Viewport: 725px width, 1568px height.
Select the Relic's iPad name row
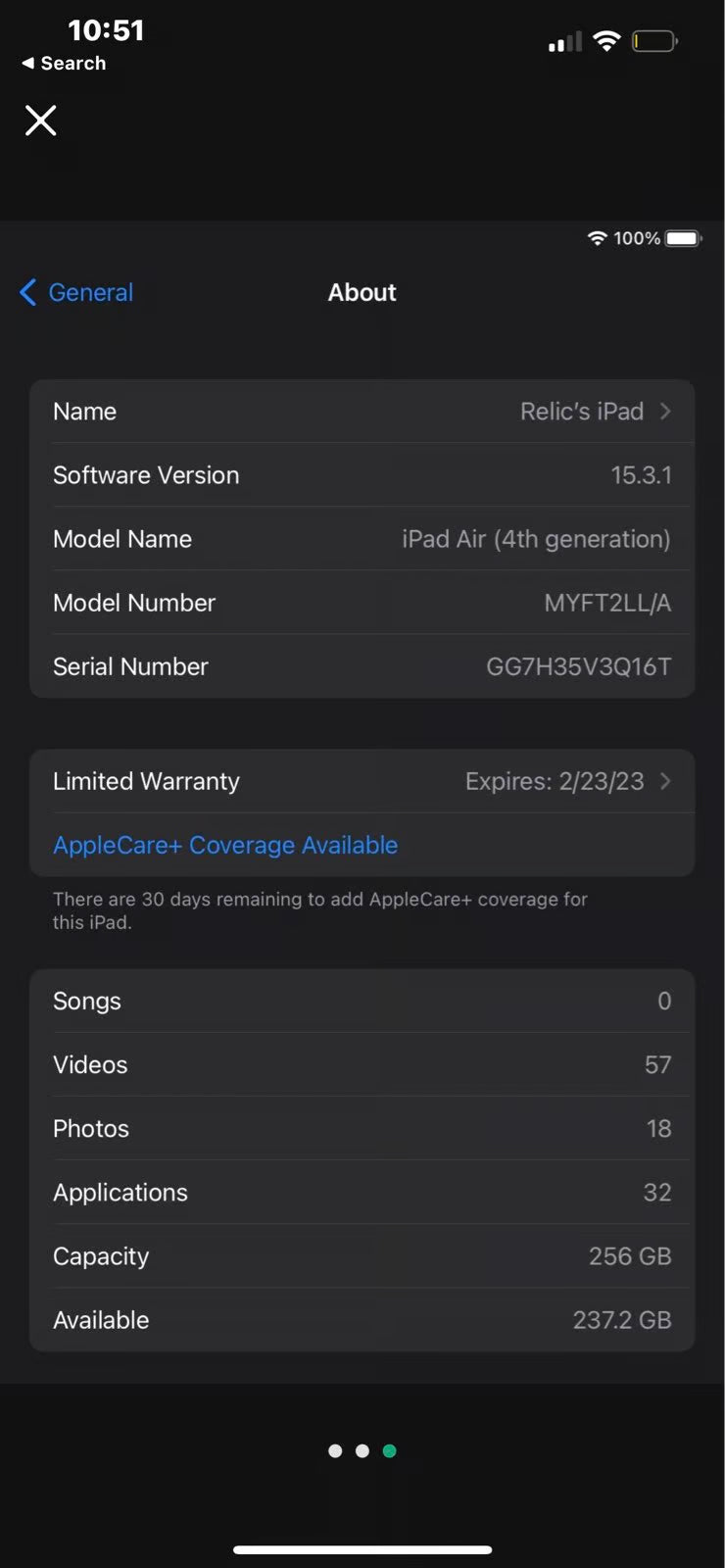pos(362,412)
